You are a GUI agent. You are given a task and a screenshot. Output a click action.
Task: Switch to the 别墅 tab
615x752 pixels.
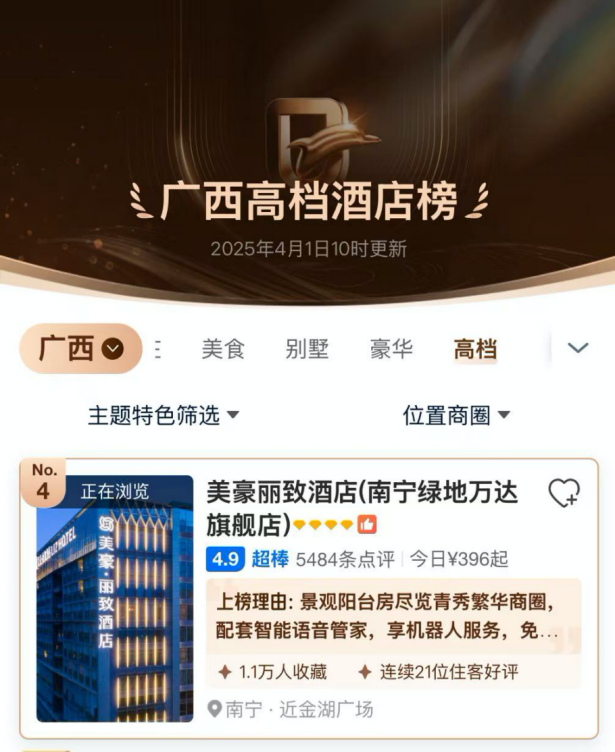pyautogui.click(x=306, y=349)
